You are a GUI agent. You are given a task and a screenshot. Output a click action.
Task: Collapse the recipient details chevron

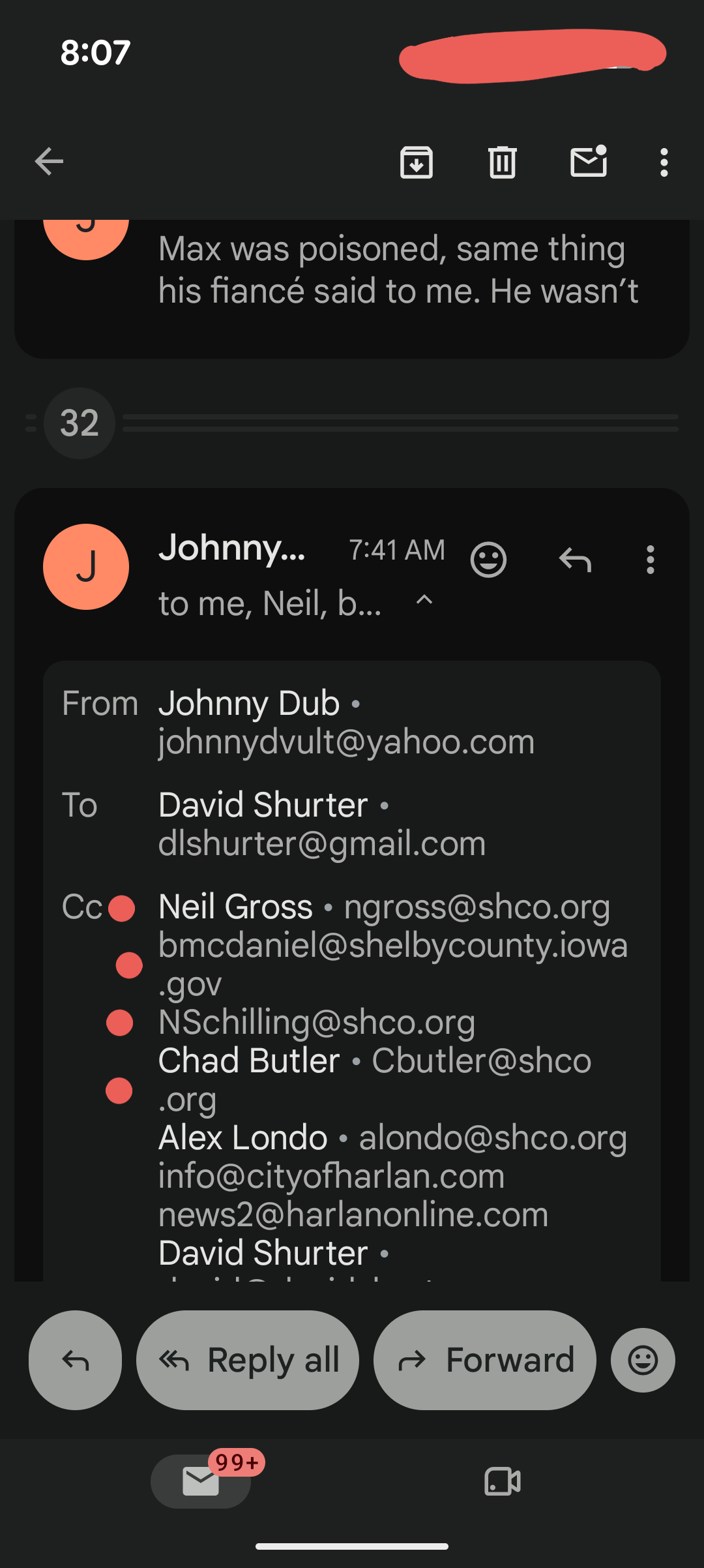[x=424, y=600]
